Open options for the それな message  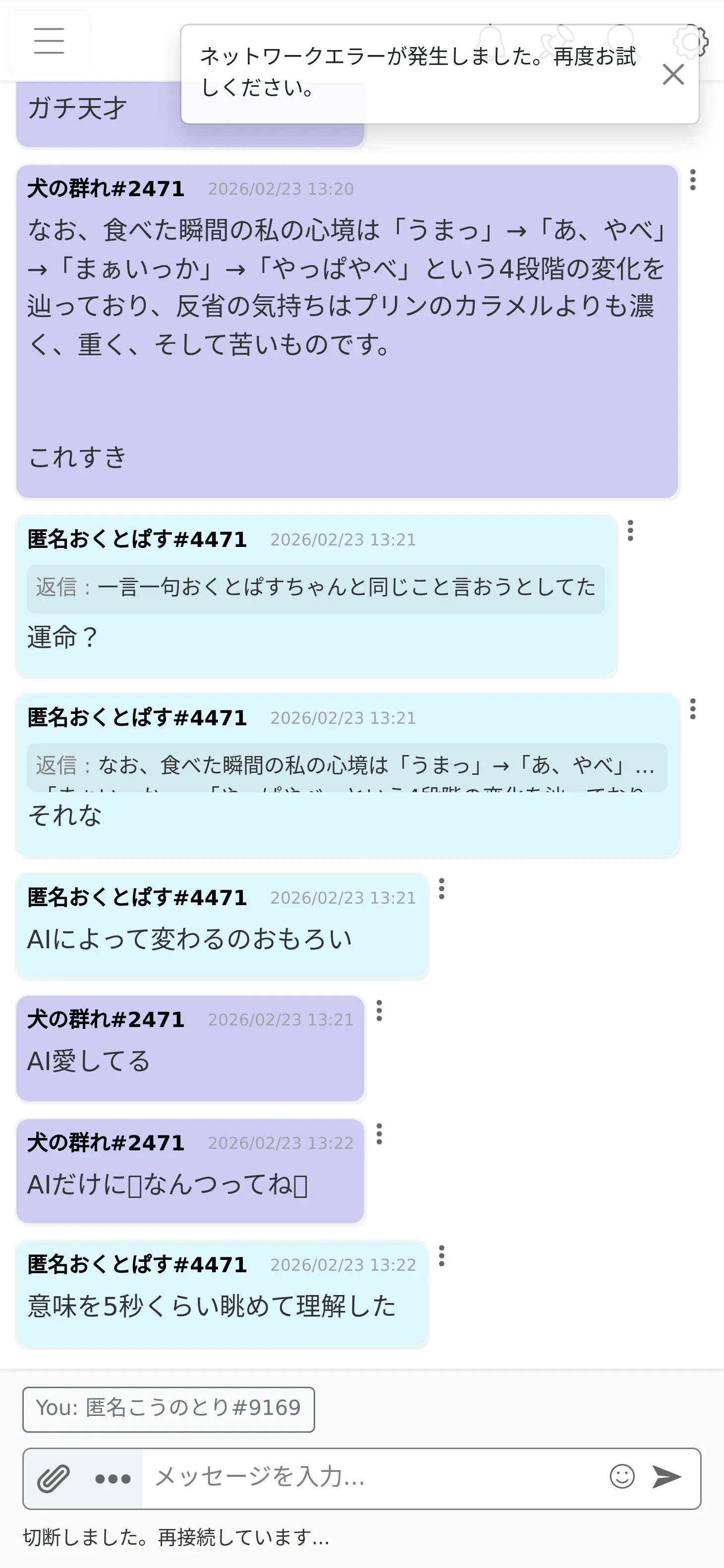(x=692, y=709)
